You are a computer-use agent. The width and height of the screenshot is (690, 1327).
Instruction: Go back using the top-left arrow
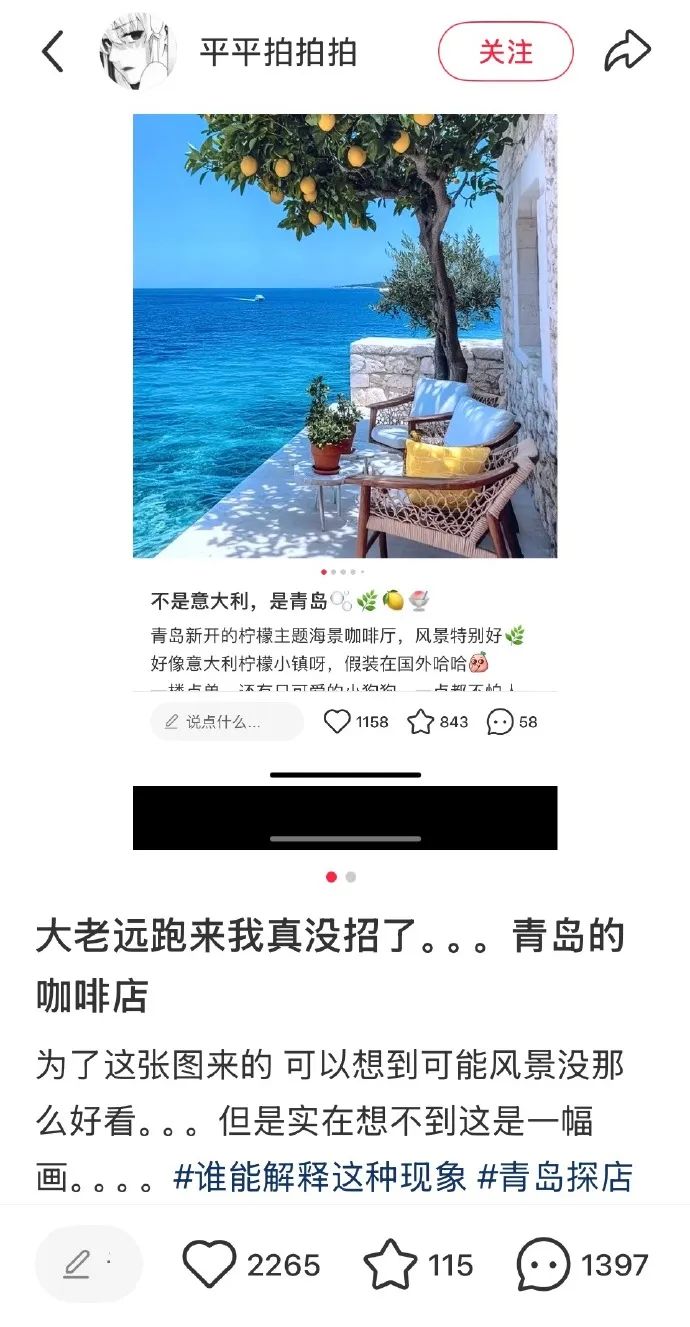click(x=52, y=51)
